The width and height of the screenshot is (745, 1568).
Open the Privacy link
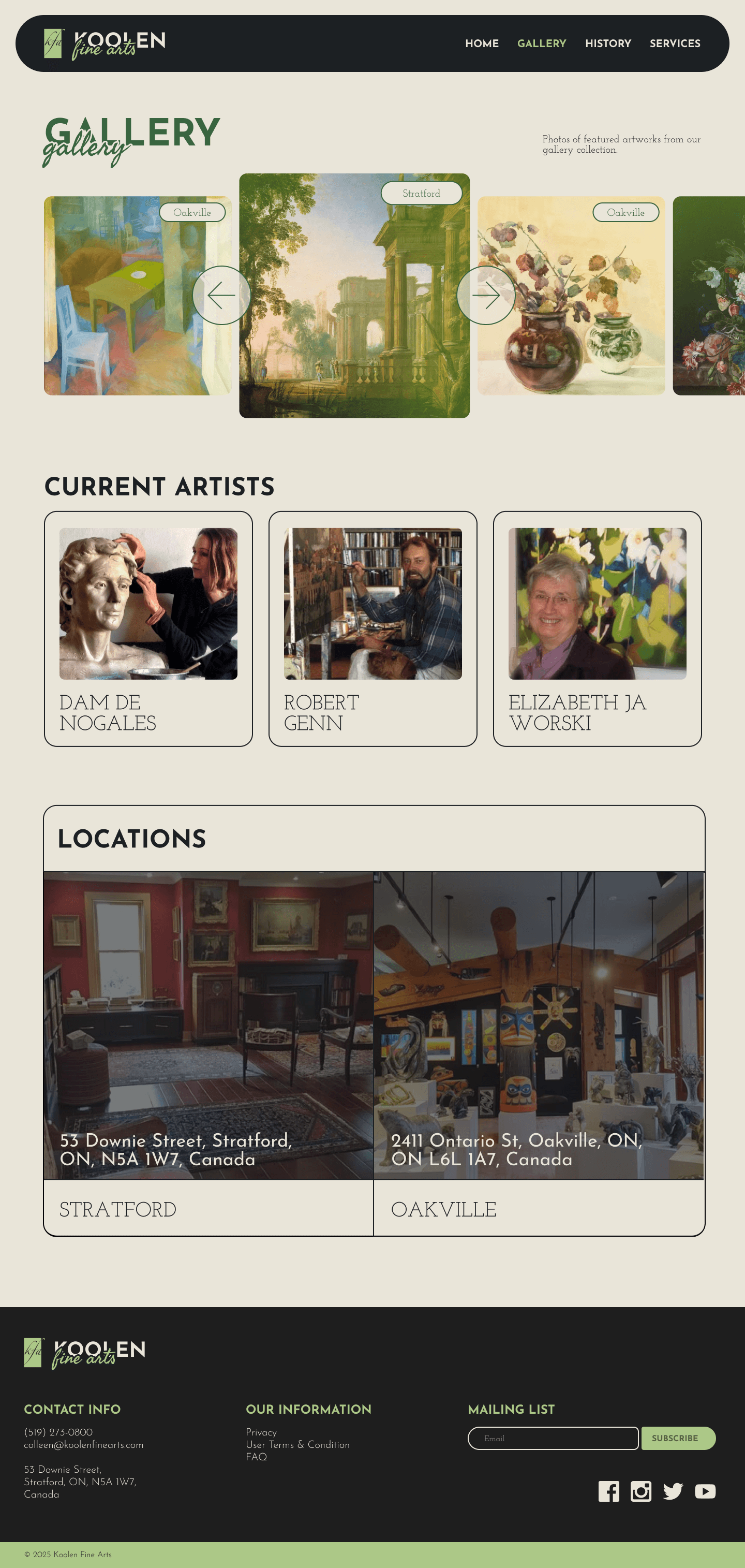pyautogui.click(x=261, y=1432)
